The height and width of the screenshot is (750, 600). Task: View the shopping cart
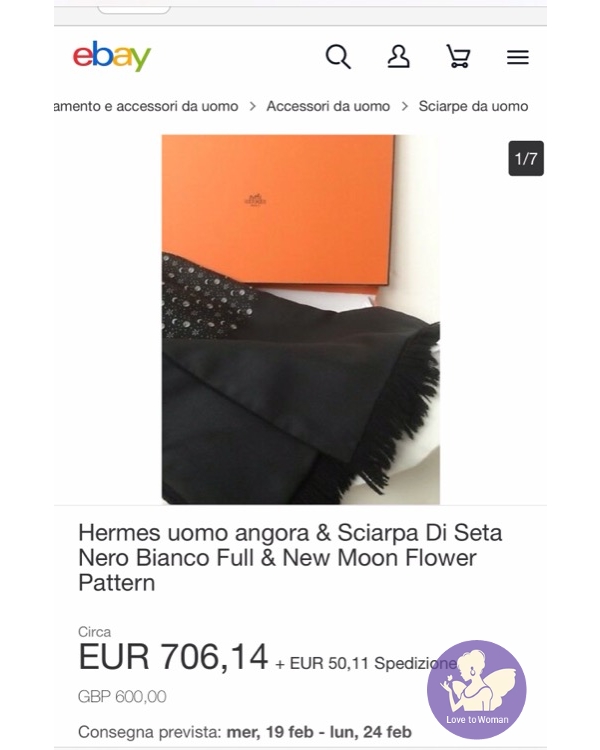(x=458, y=57)
